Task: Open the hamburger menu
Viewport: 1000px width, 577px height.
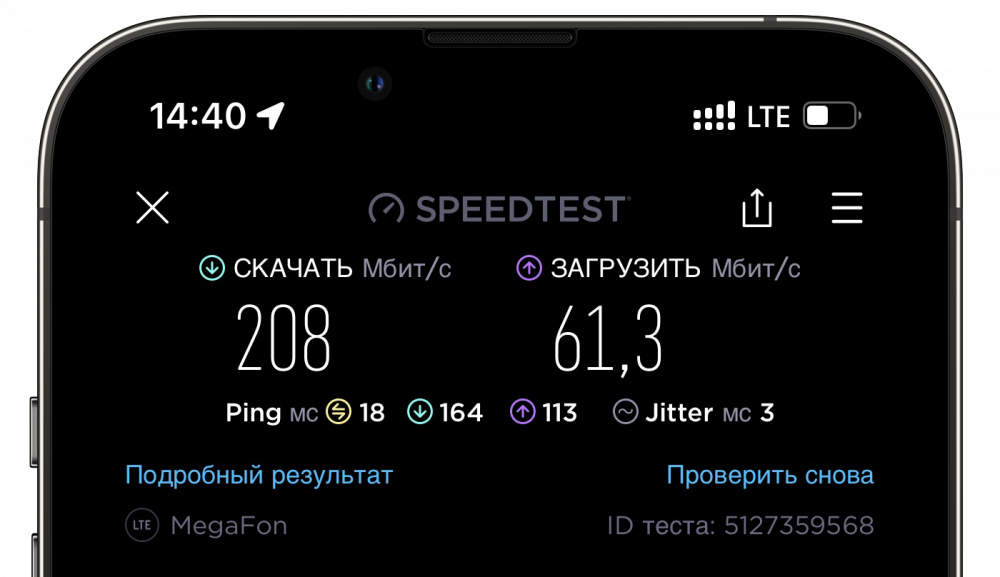Action: coord(846,208)
